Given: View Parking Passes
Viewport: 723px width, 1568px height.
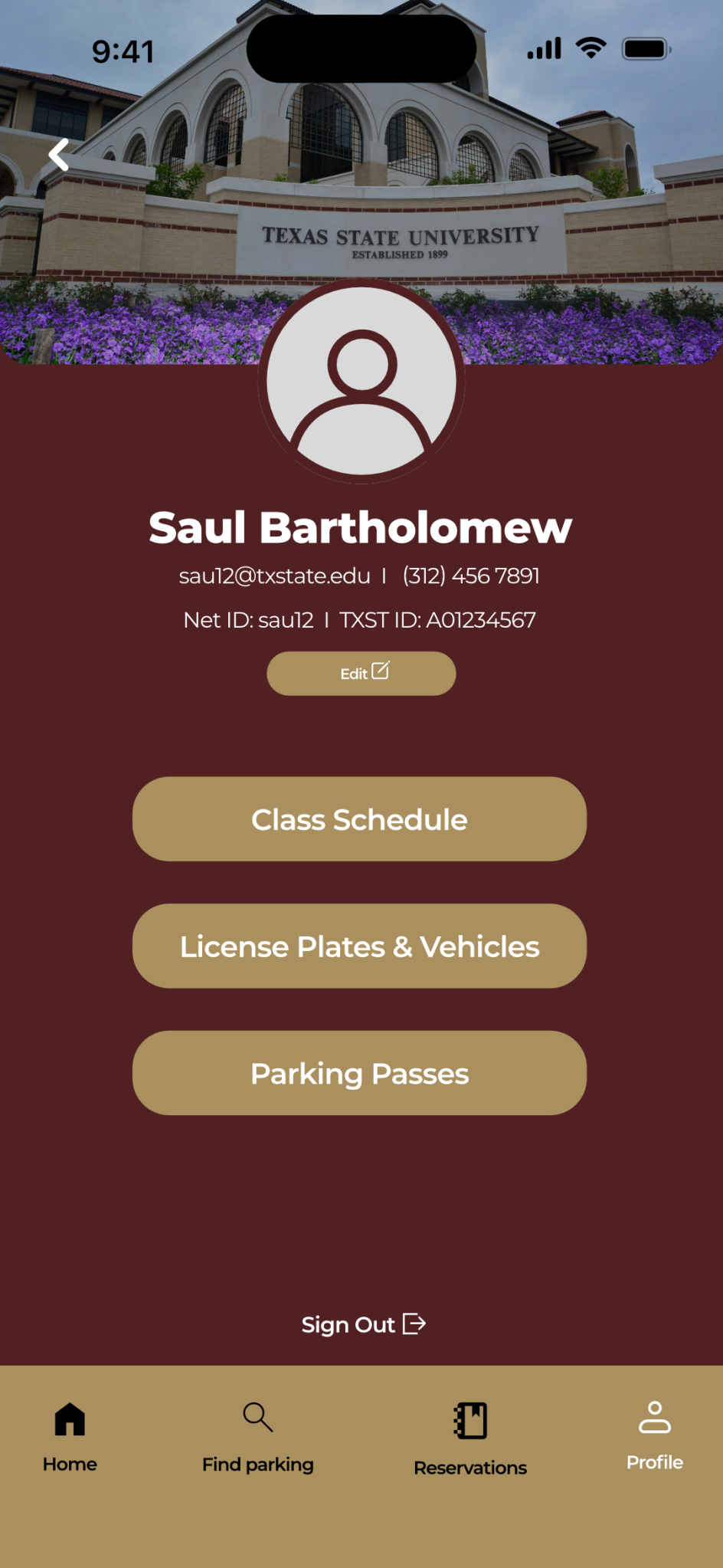Looking at the screenshot, I should (x=359, y=1073).
